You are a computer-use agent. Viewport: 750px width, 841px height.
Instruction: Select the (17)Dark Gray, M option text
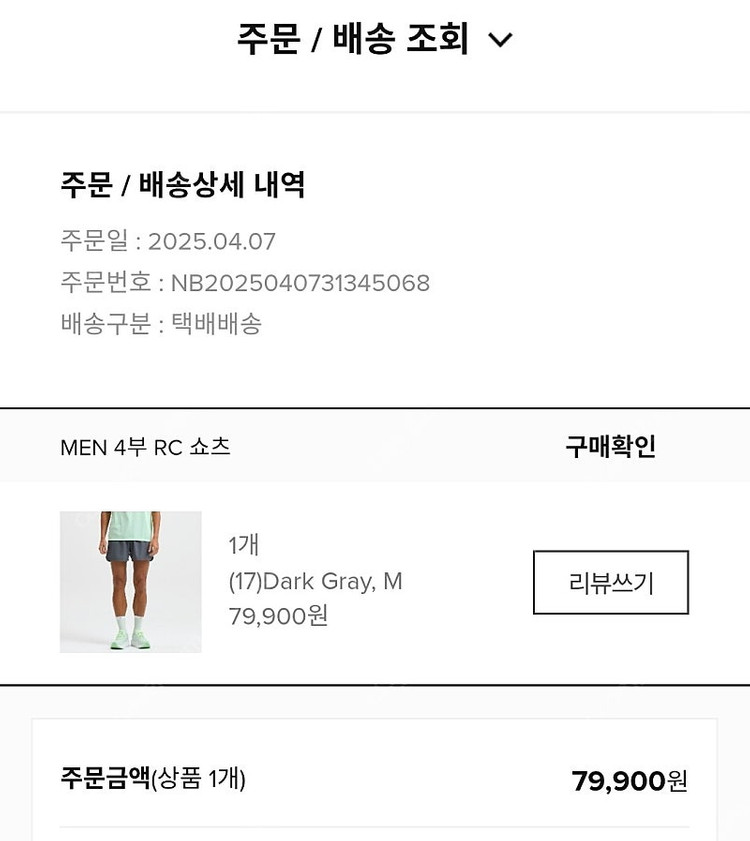pyautogui.click(x=315, y=581)
